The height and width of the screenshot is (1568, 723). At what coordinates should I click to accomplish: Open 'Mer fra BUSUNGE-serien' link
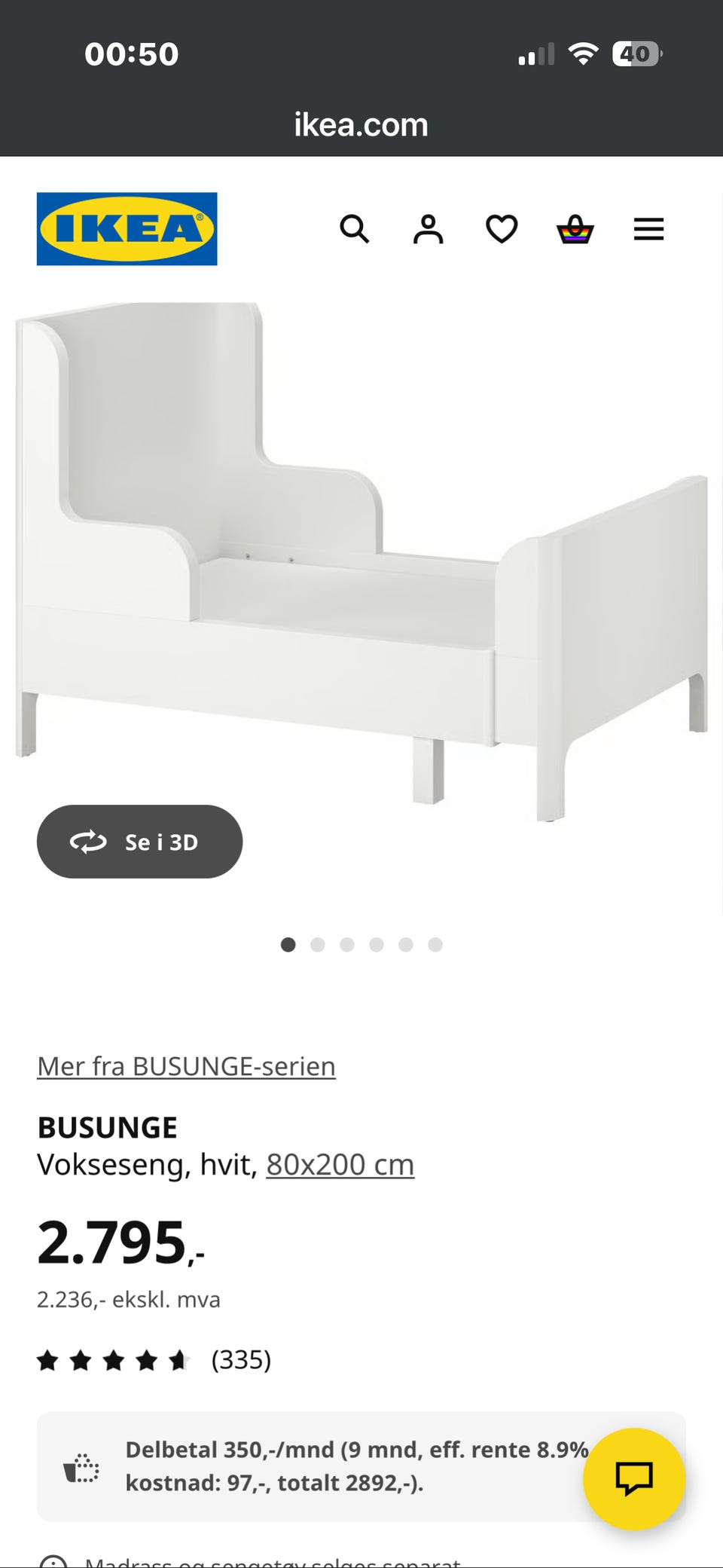click(x=185, y=1065)
